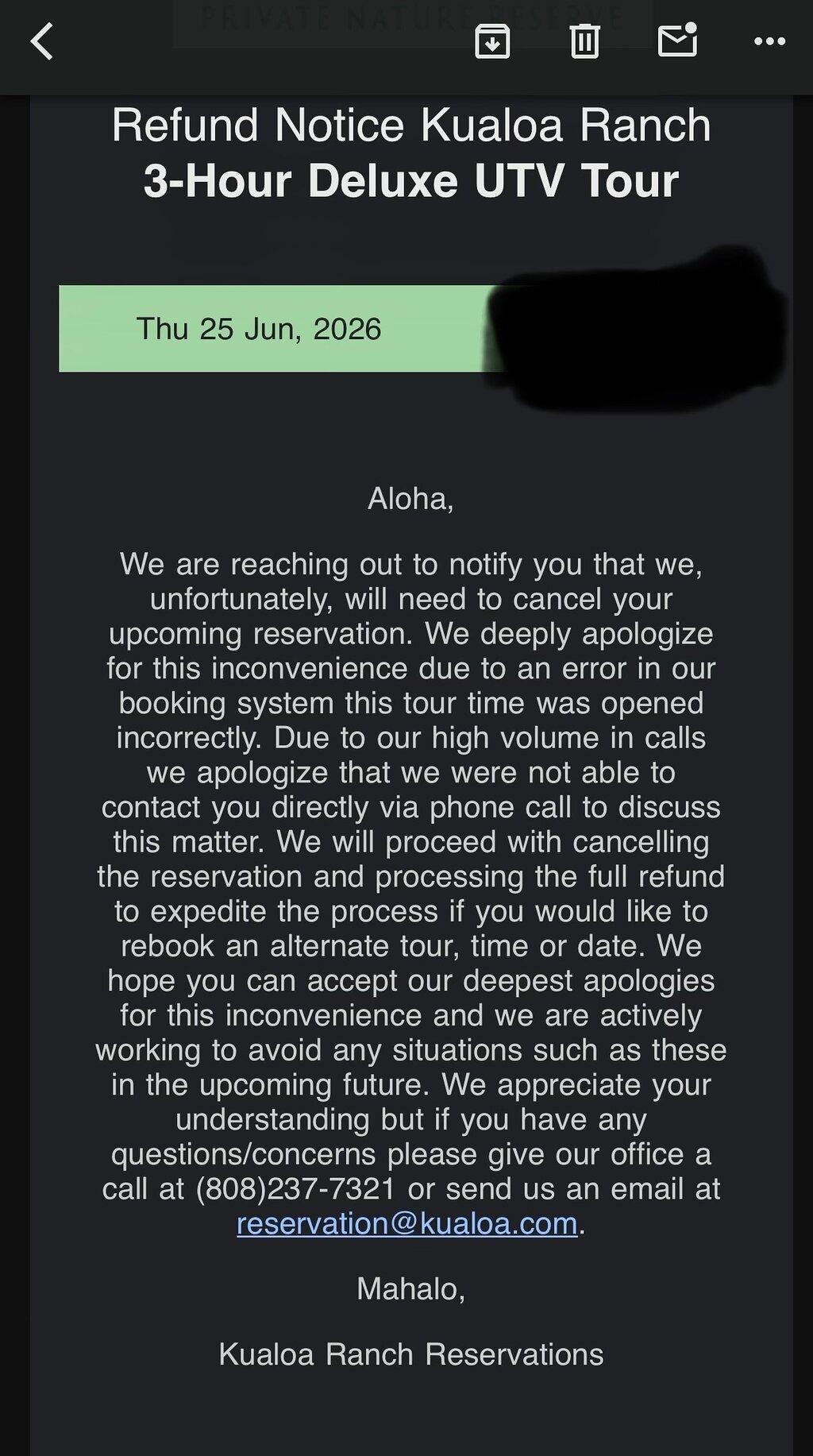Go back to the inbox
Screen dimensions: 813x1456
tap(42, 41)
